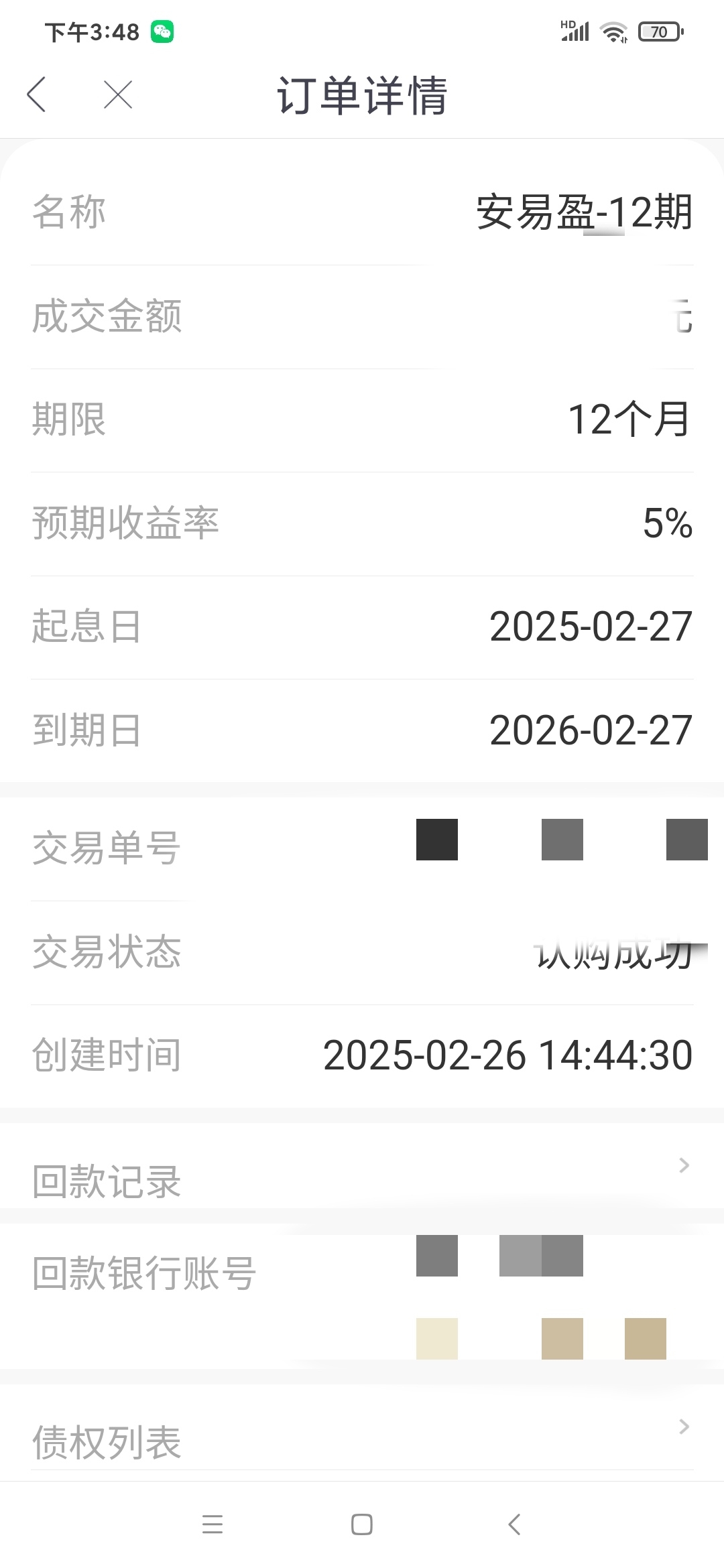Close the order details page
724x1568 pixels.
118,94
